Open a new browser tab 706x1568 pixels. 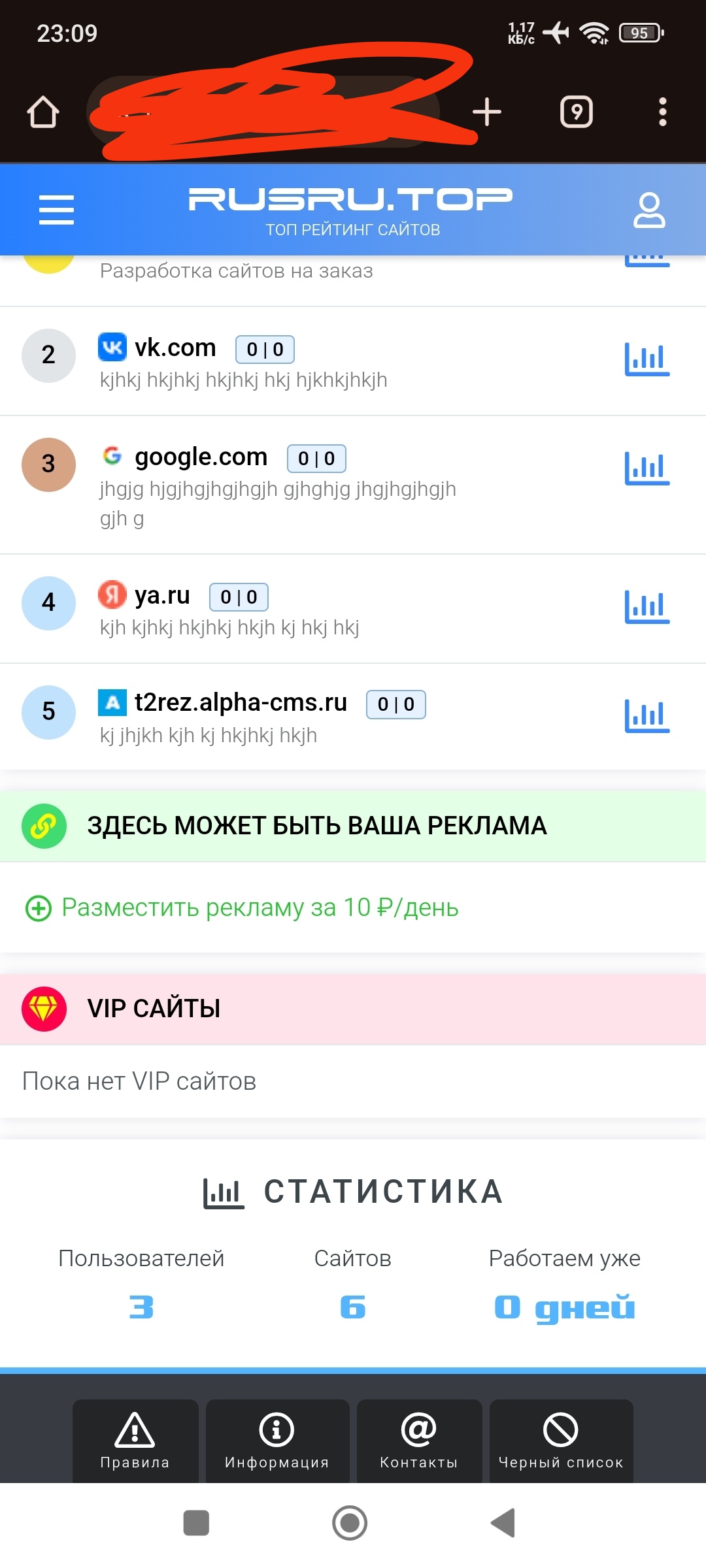click(487, 112)
